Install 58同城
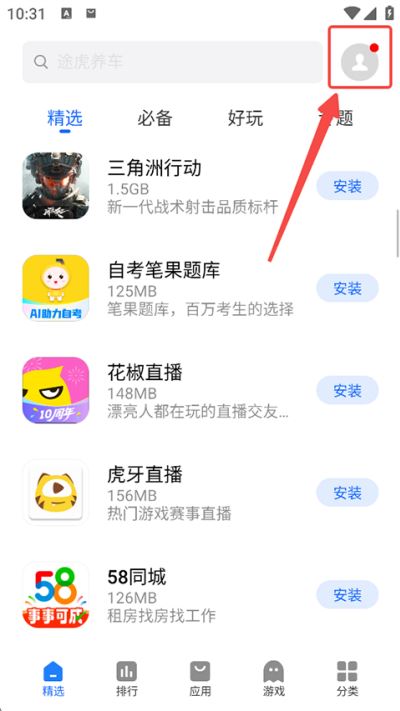400x711 pixels. (x=347, y=594)
